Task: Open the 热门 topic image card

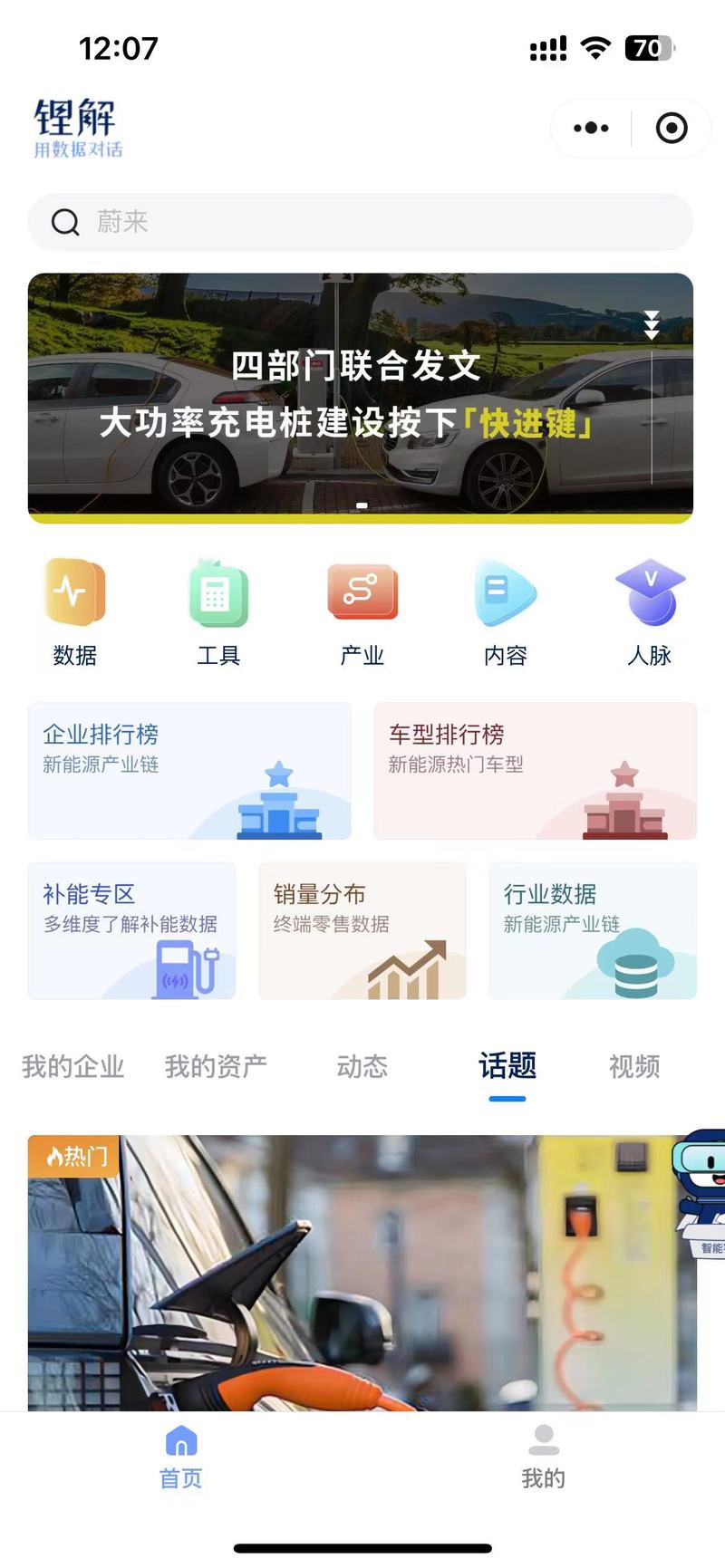Action: point(362,1273)
